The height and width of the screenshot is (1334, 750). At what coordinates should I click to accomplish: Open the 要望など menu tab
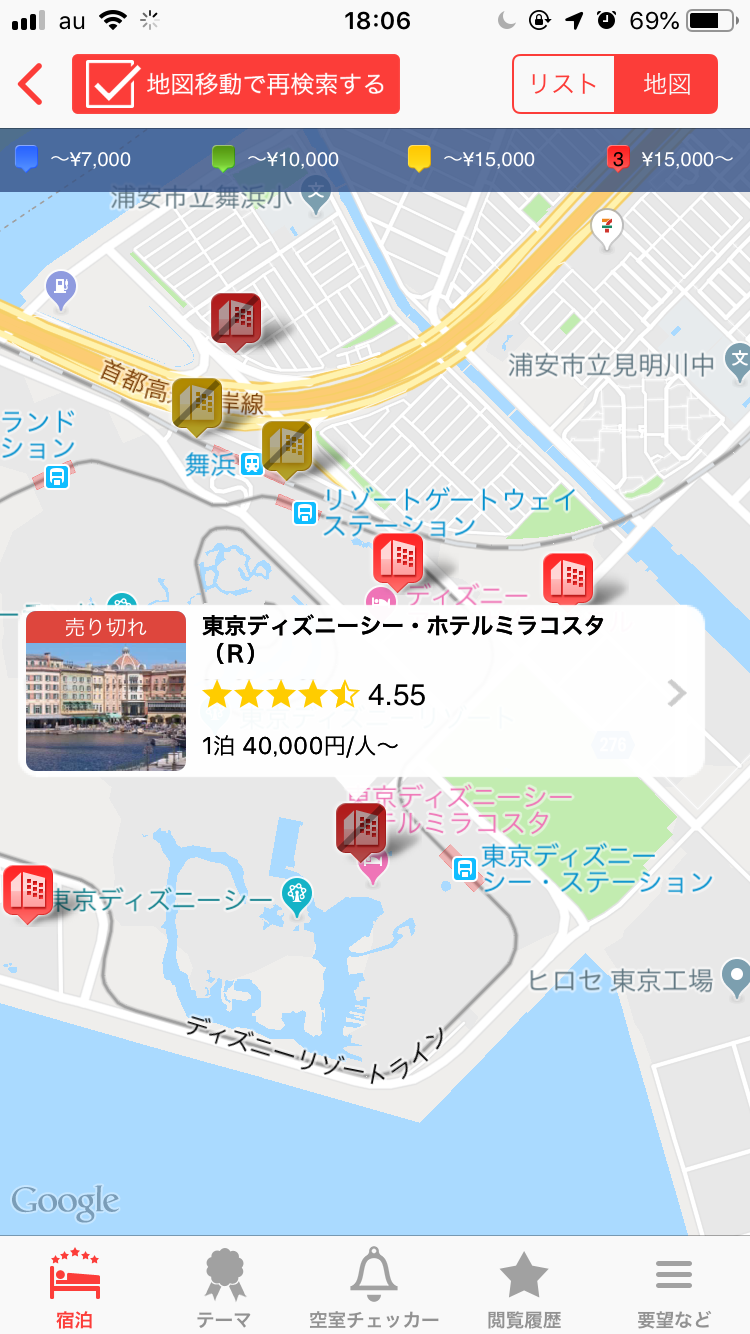click(674, 1288)
